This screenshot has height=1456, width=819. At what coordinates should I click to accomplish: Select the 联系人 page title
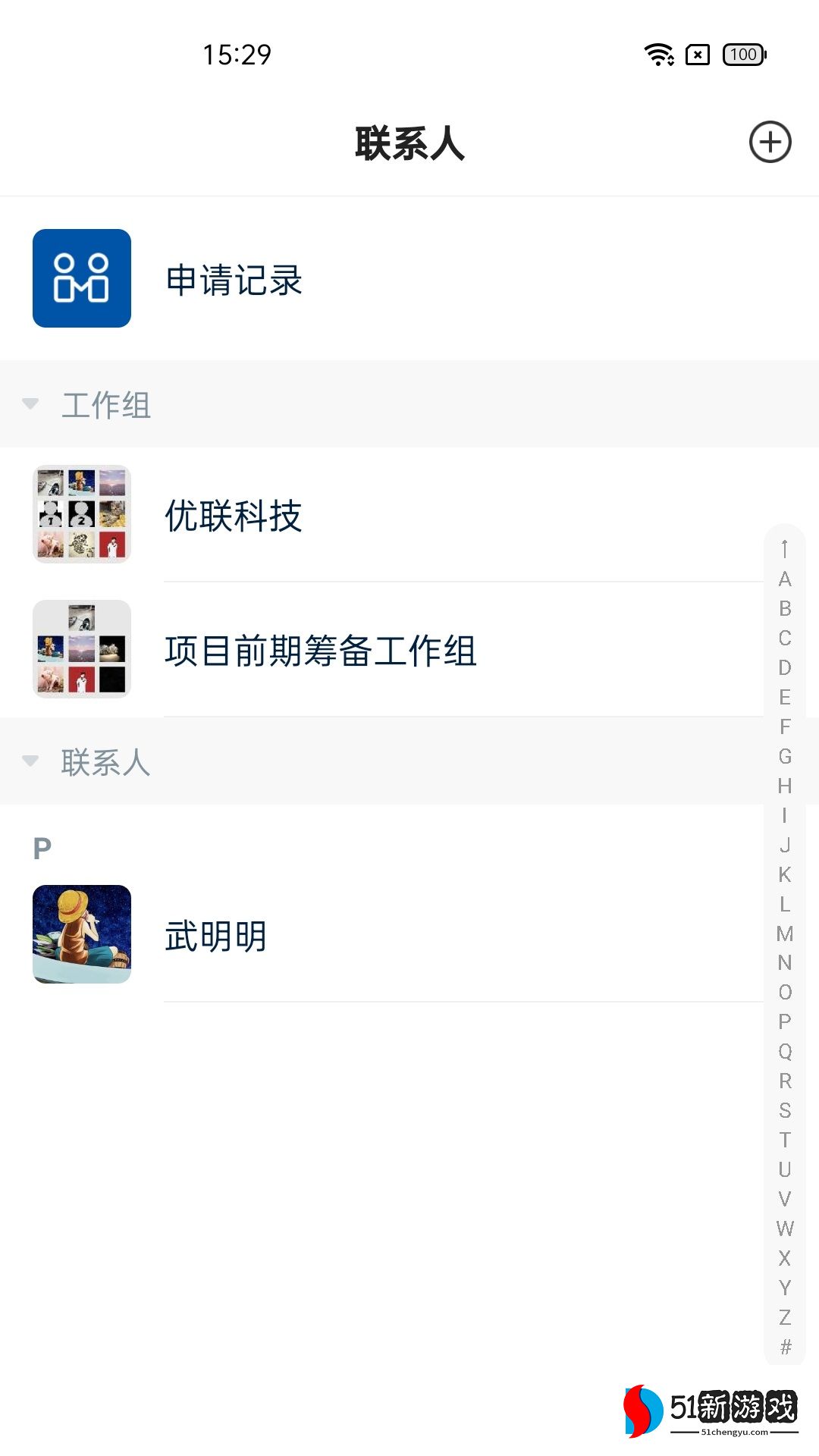point(409,144)
